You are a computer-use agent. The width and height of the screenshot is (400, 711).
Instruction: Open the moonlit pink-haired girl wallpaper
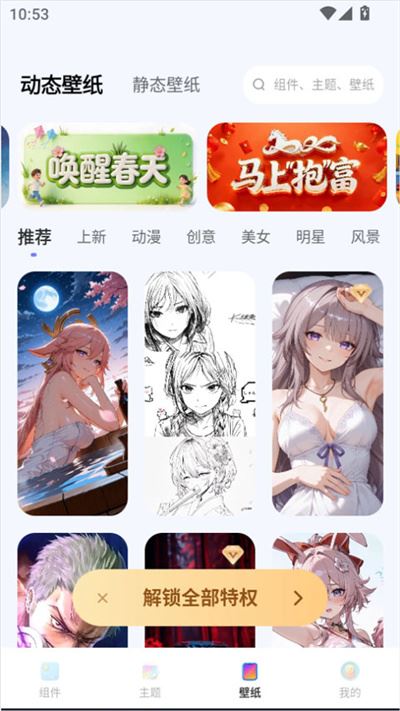73,393
